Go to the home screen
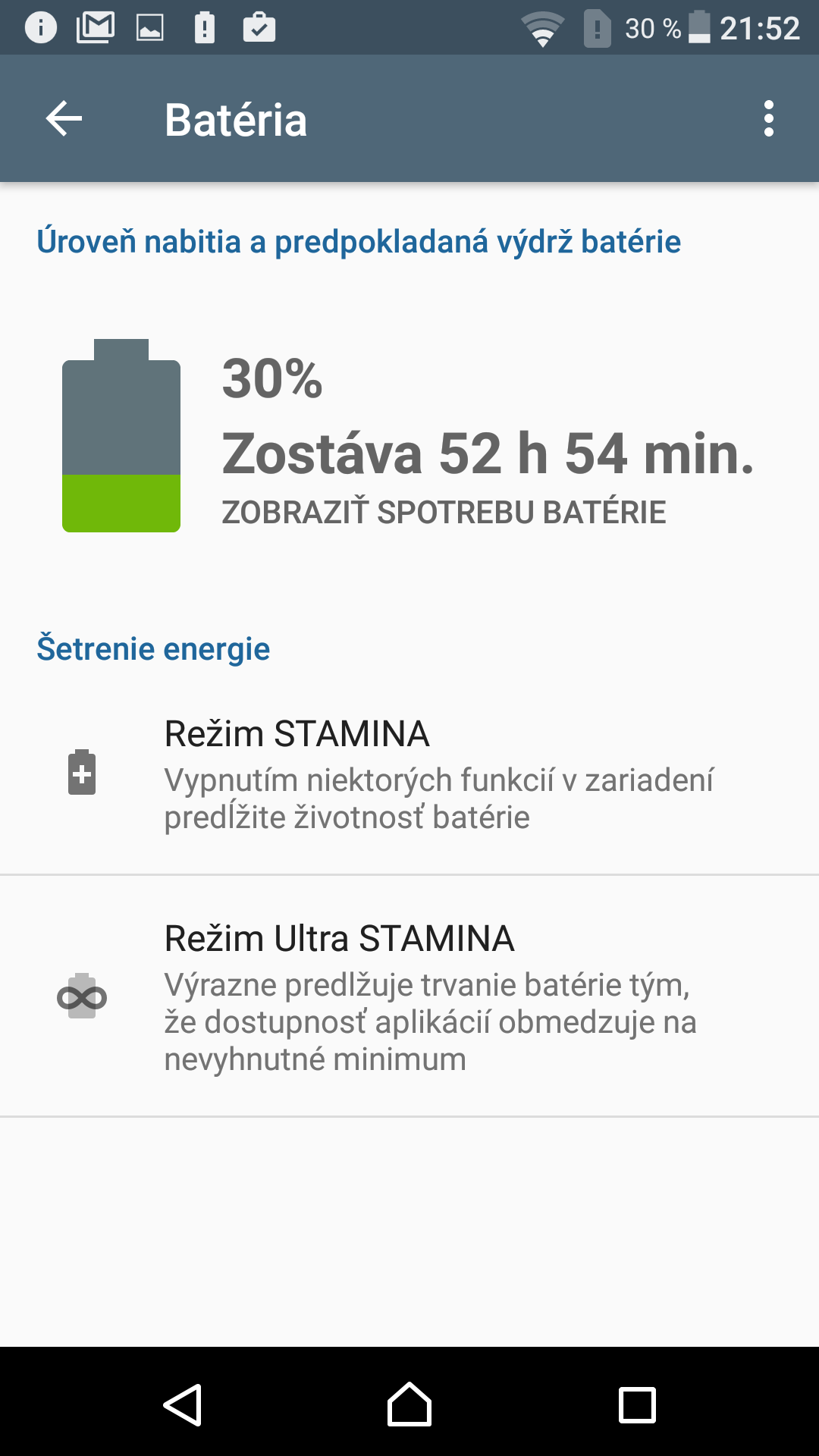Image resolution: width=819 pixels, height=1456 pixels. 409,1404
